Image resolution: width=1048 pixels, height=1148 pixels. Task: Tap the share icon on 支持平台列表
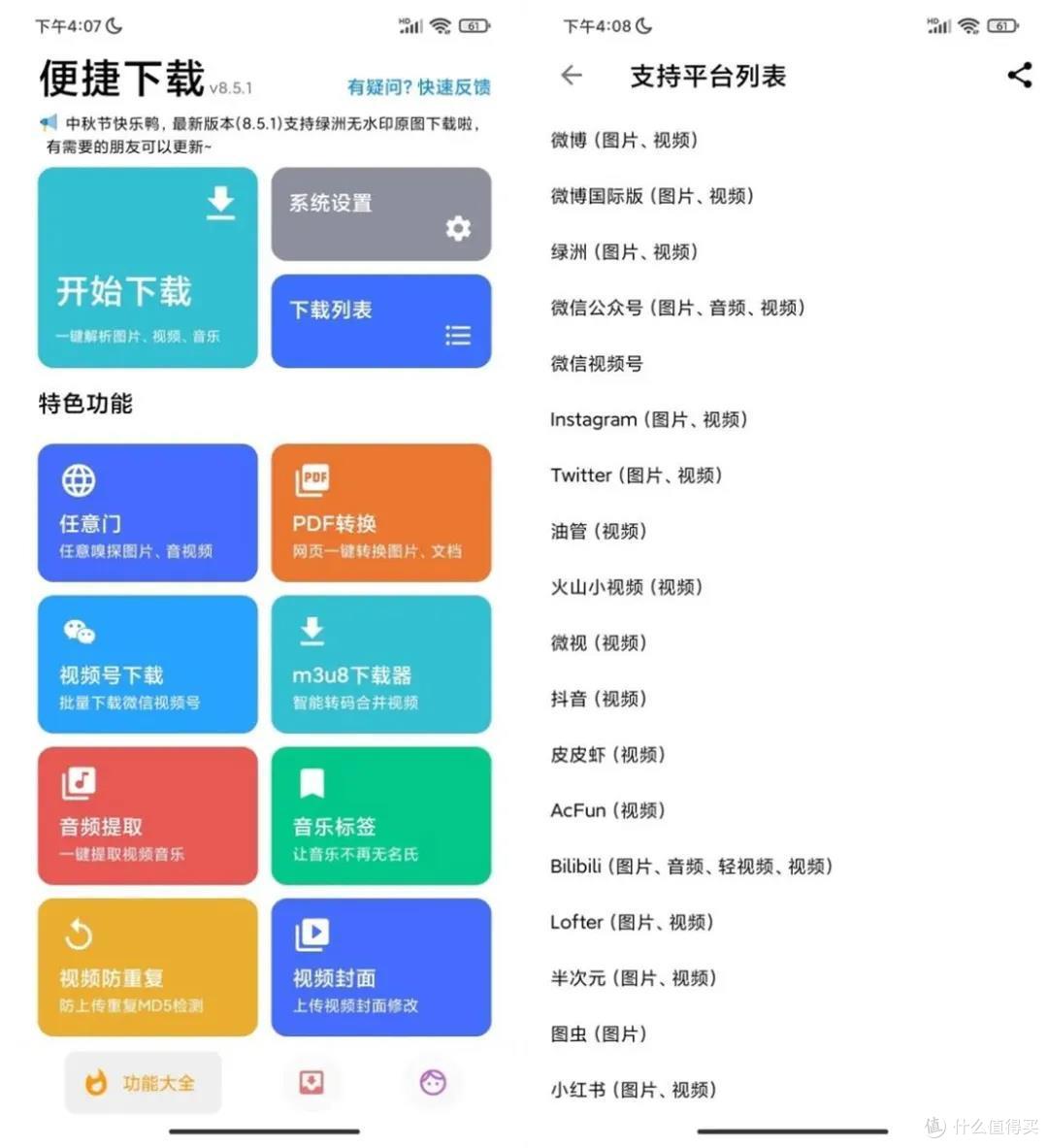(x=1019, y=75)
